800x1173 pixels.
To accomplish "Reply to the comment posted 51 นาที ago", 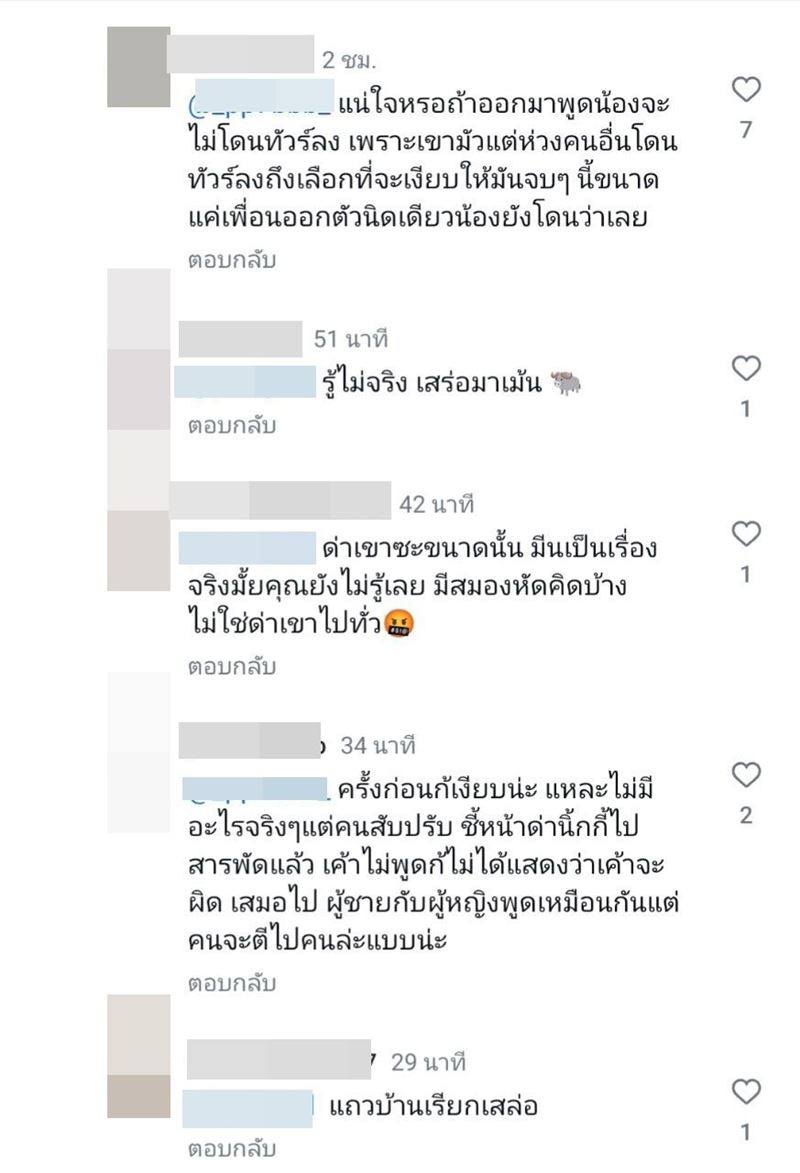I will tap(231, 426).
